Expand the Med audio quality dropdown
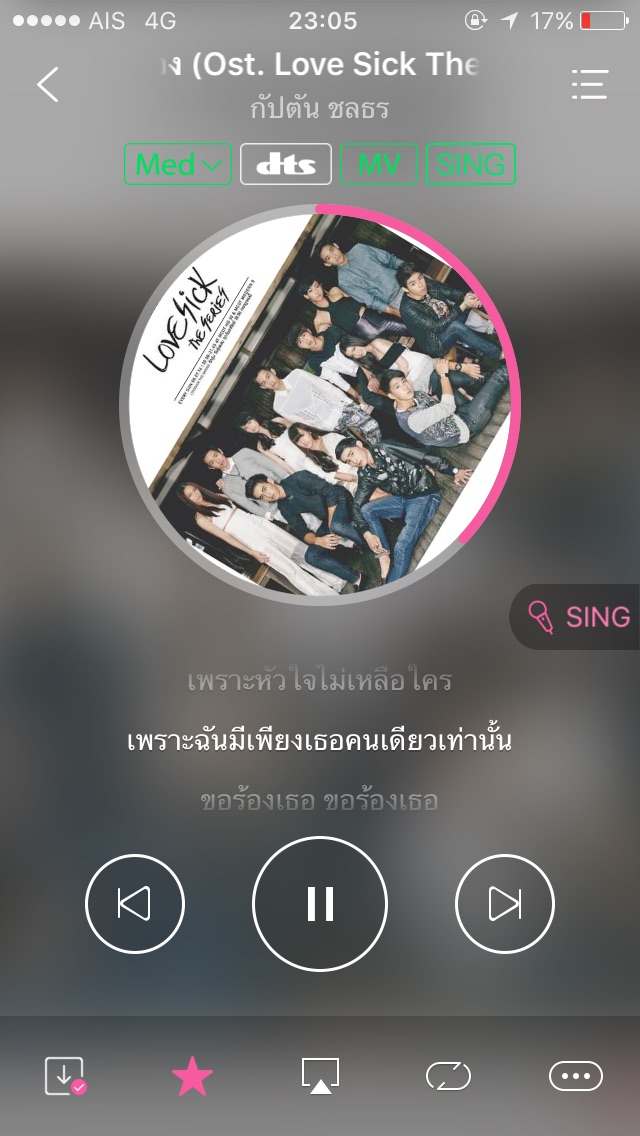Image resolution: width=640 pixels, height=1136 pixels. pos(178,165)
